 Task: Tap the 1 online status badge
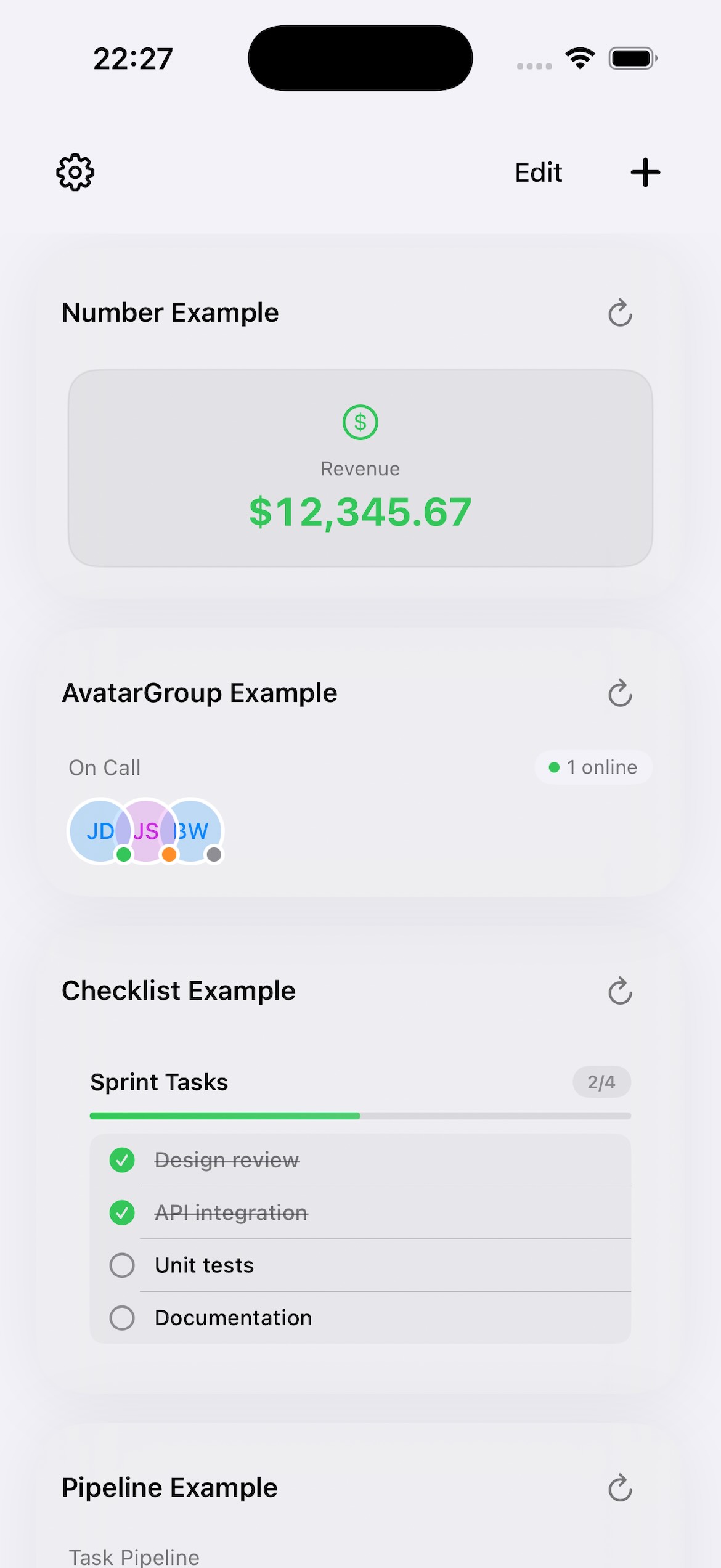[x=593, y=767]
